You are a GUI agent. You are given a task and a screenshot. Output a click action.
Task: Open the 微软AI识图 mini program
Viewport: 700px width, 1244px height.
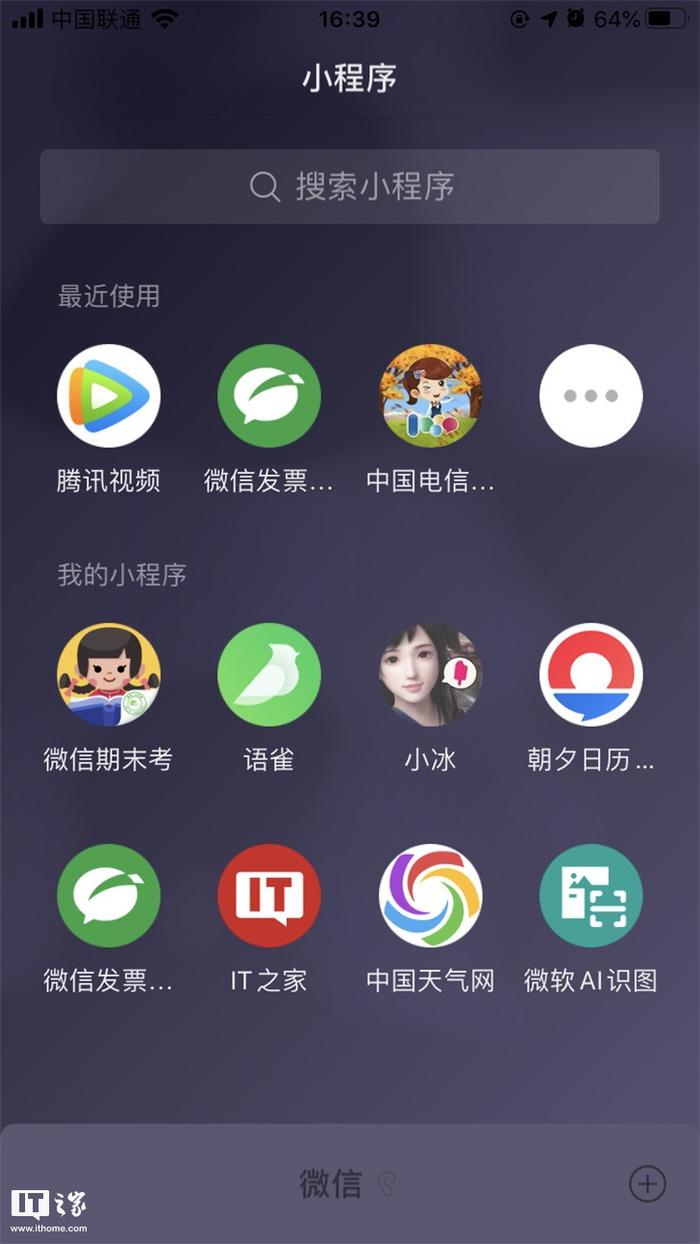pyautogui.click(x=591, y=896)
